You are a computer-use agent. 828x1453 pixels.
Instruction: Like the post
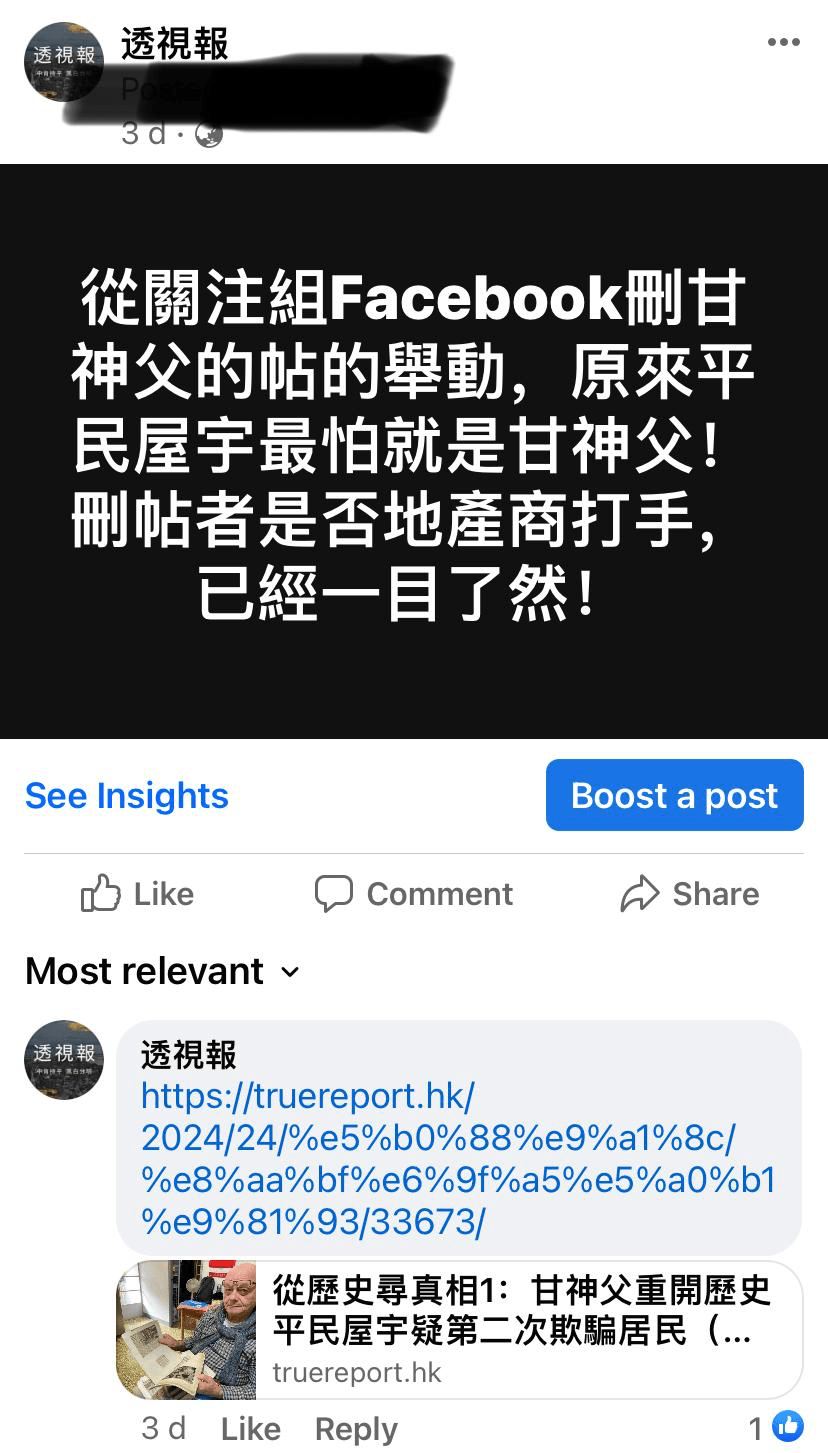click(137, 894)
